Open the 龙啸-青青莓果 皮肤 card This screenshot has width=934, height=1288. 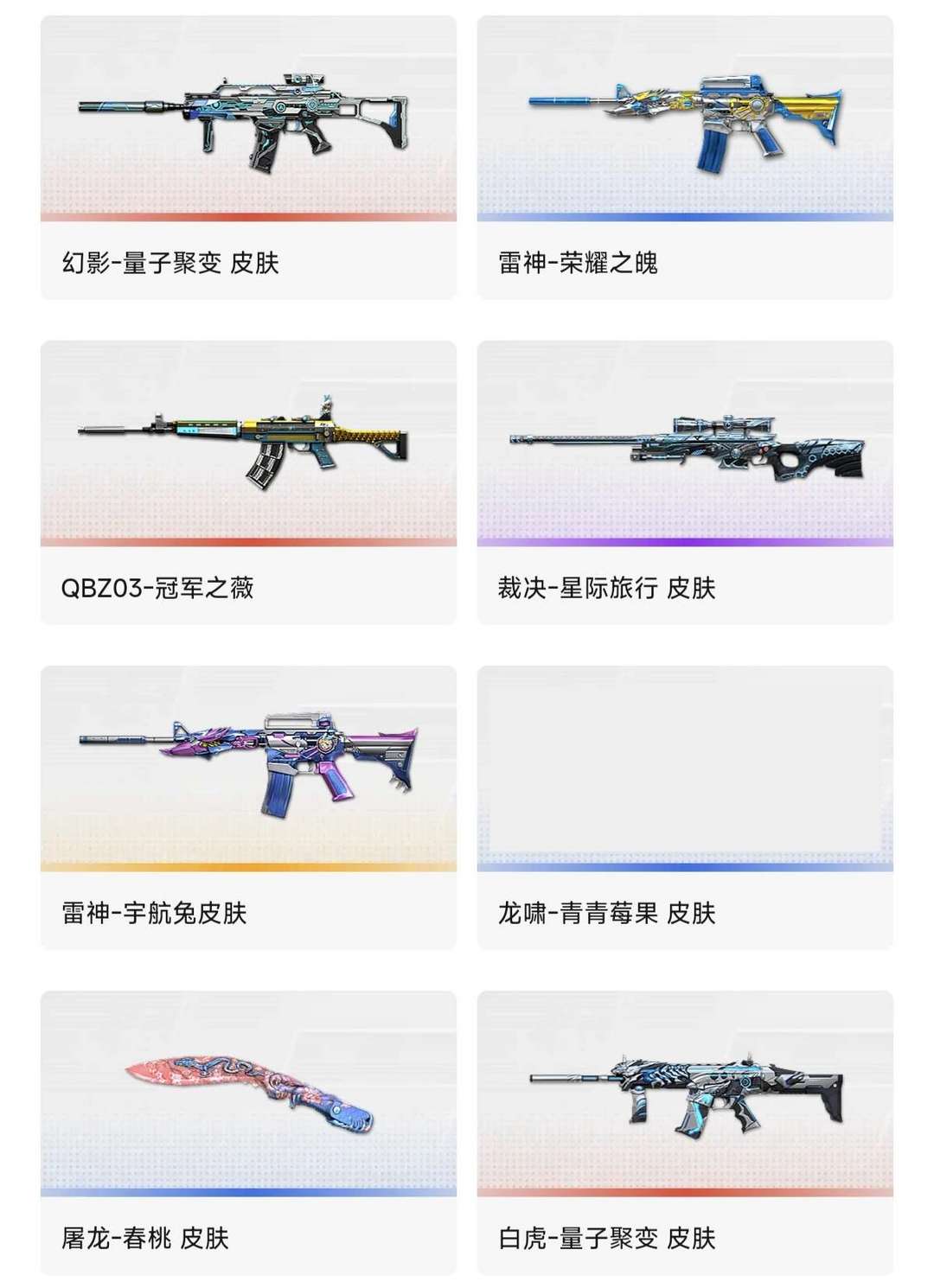click(685, 807)
